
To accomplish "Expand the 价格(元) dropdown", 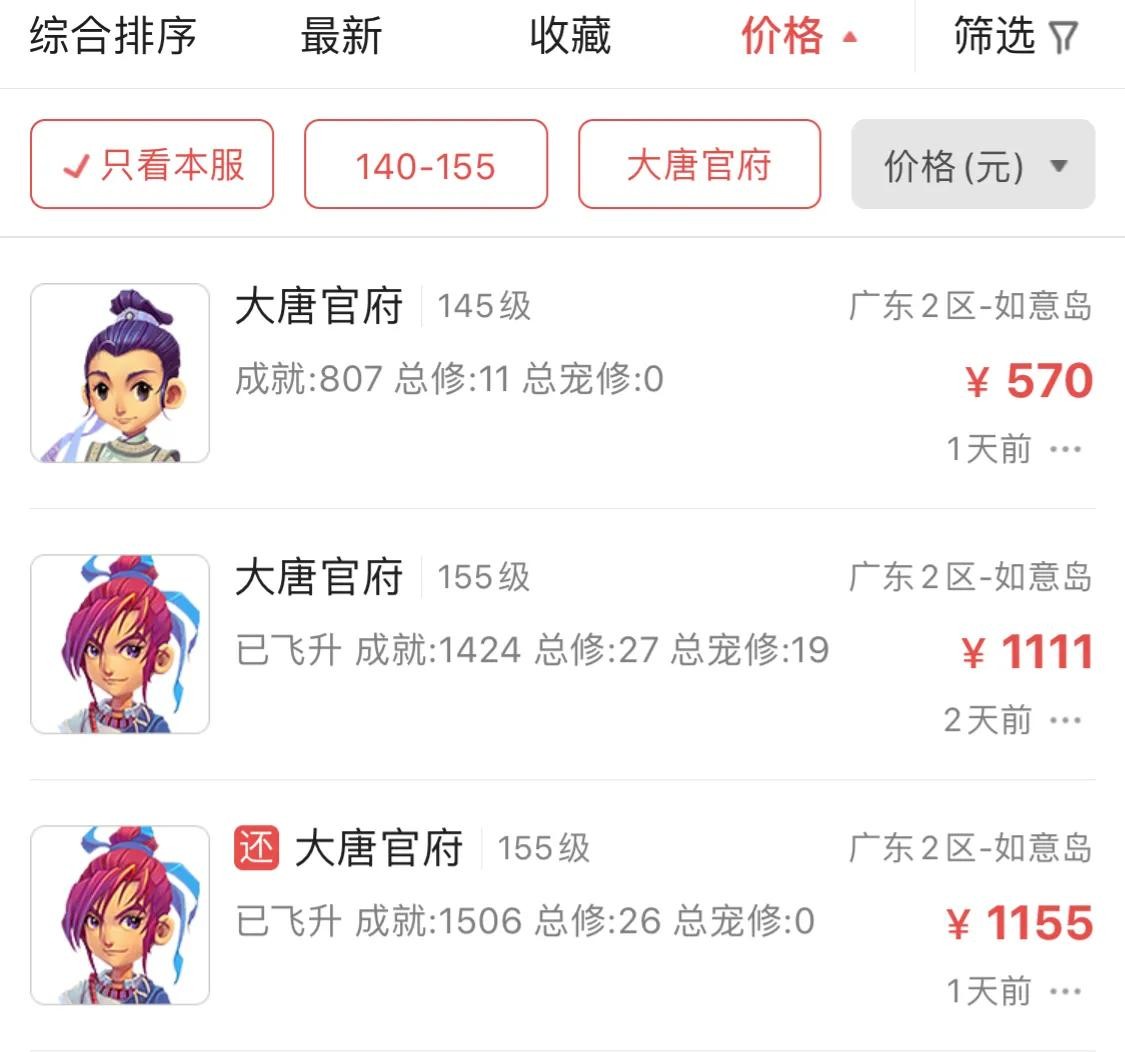I will click(973, 165).
